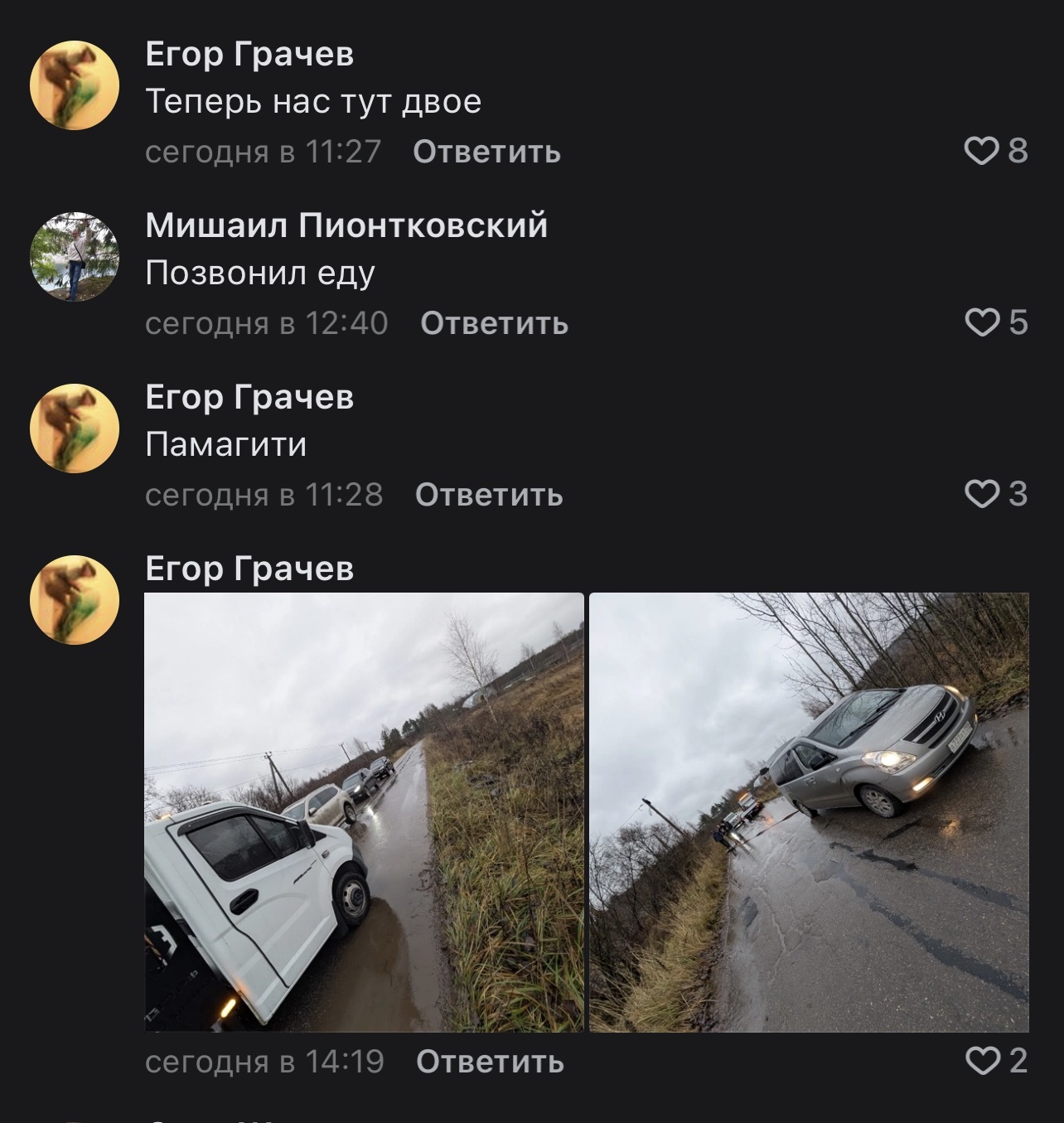Screen dimensions: 1064x1123
Task: Open the photo of the white truck
Action: [364, 811]
